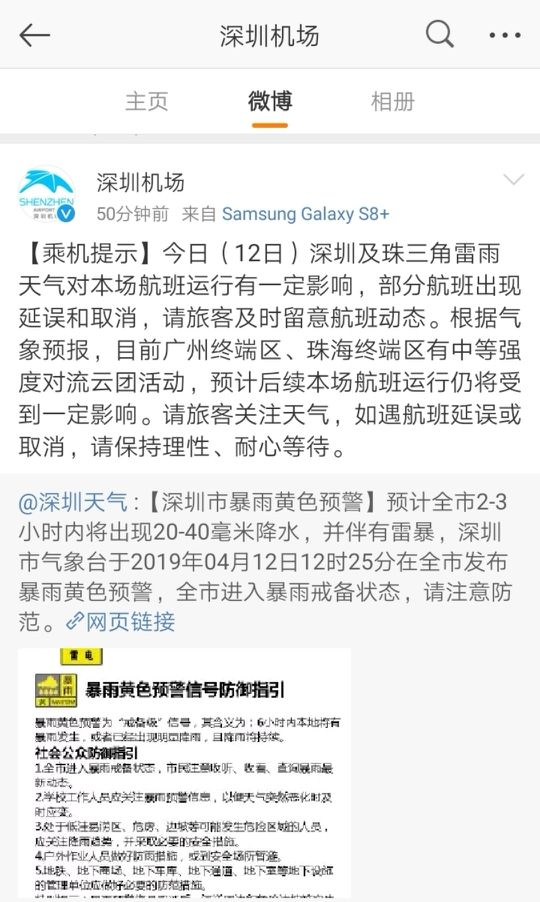Open Samsung Galaxy S8+ source link

[305, 214]
